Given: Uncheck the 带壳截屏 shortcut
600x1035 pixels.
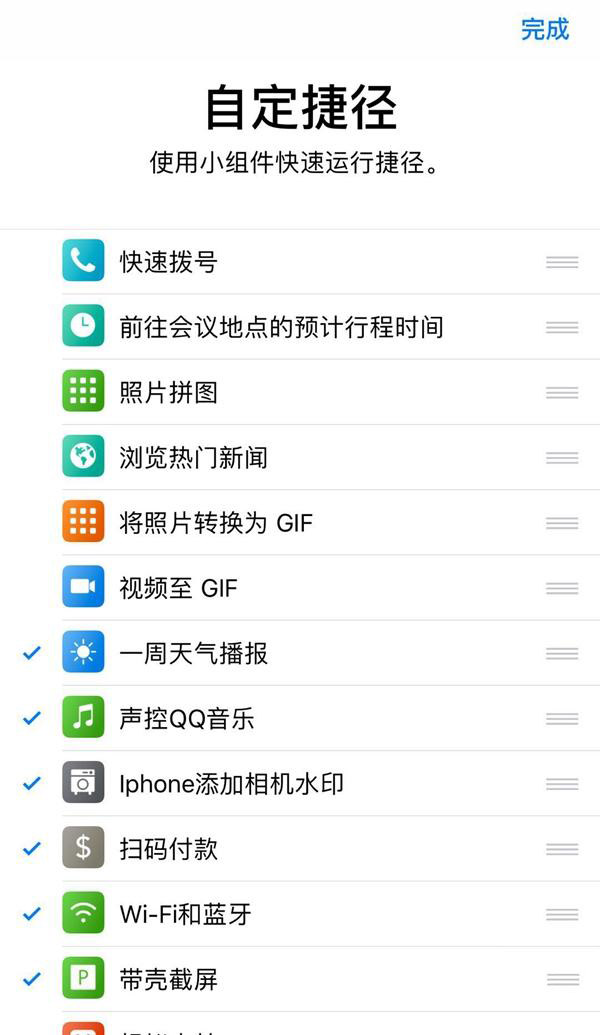Looking at the screenshot, I should point(300,979).
